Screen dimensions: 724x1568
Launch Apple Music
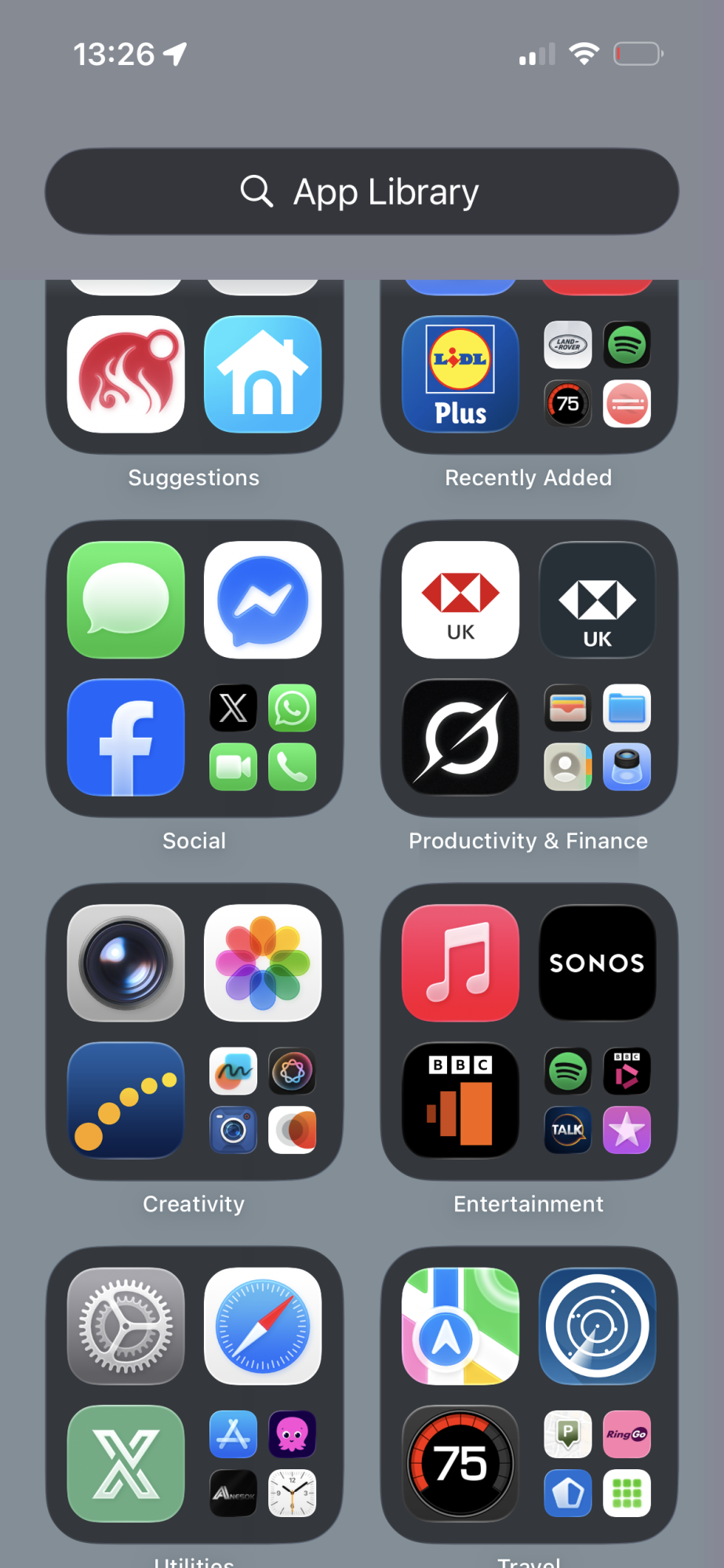(x=460, y=963)
